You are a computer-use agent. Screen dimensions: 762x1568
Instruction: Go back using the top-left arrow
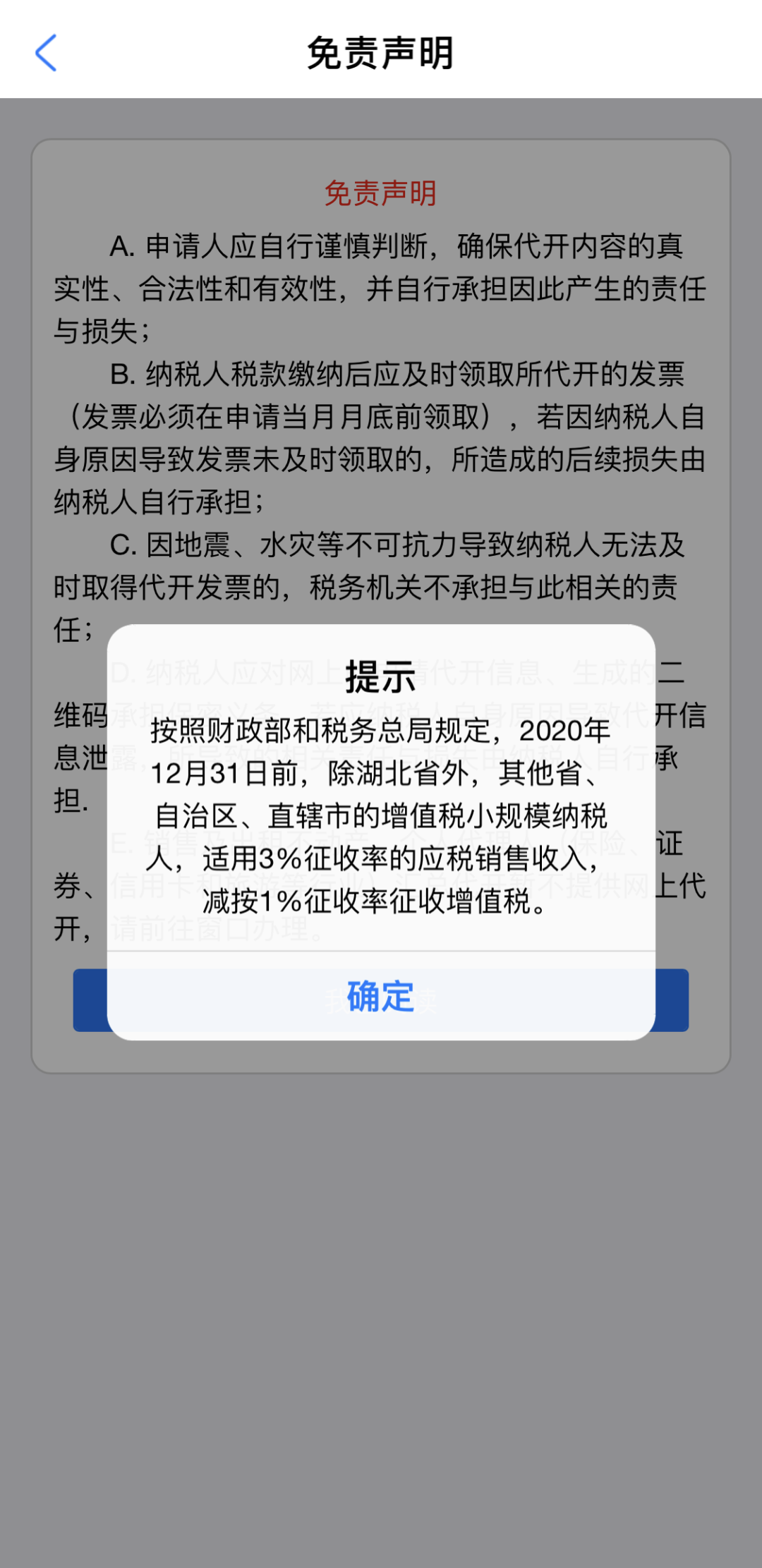(x=46, y=53)
